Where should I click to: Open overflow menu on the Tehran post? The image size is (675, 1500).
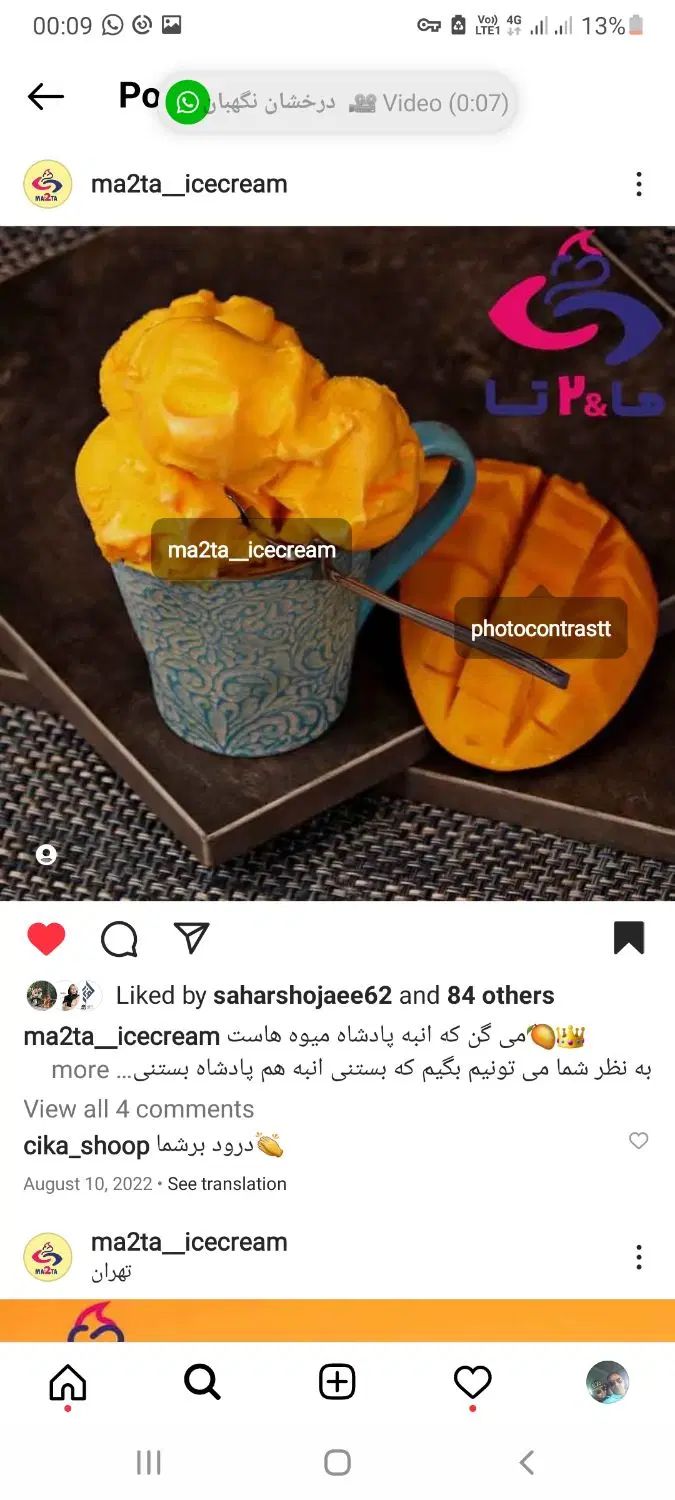638,1257
